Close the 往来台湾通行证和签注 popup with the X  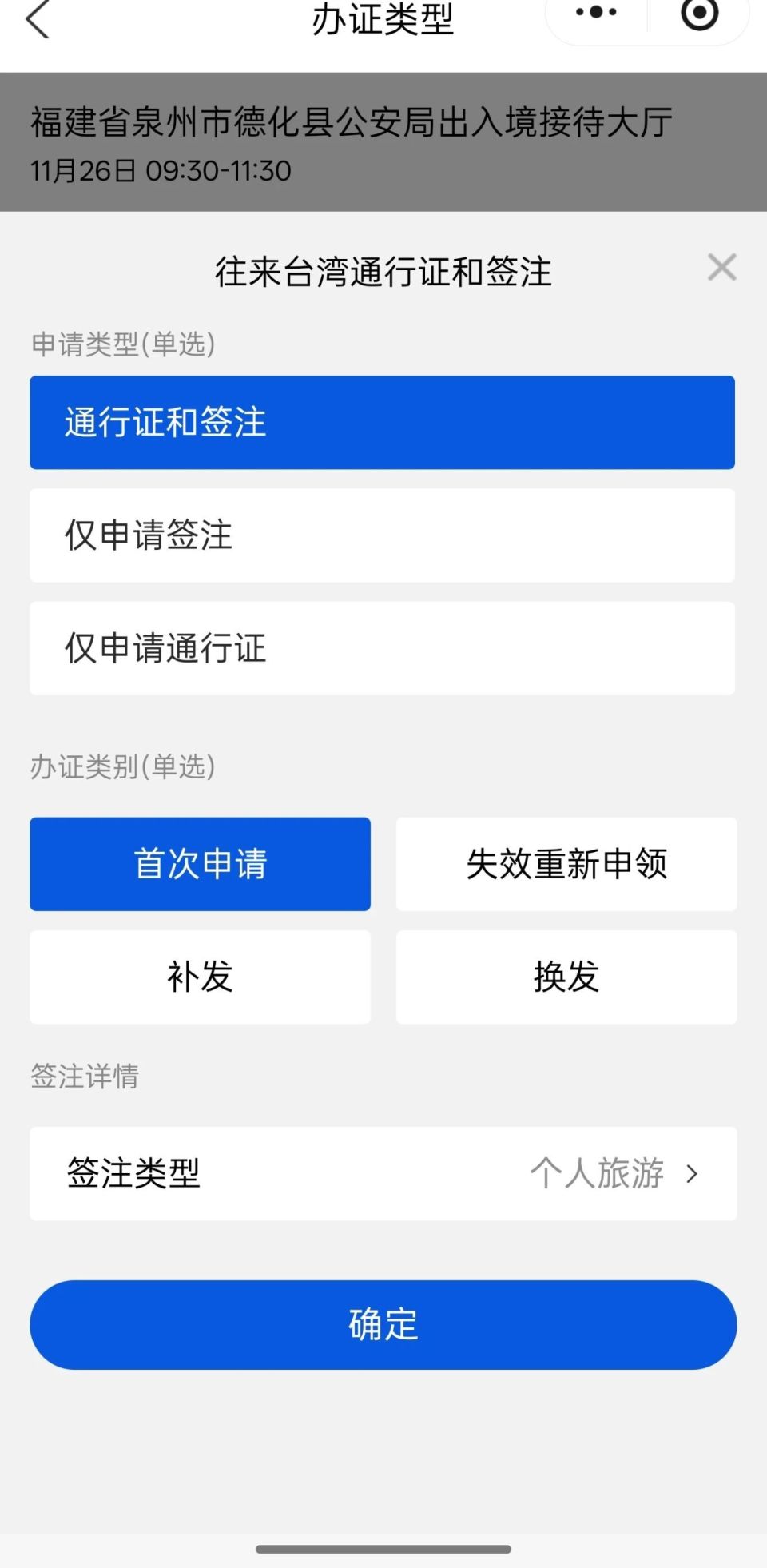[721, 267]
